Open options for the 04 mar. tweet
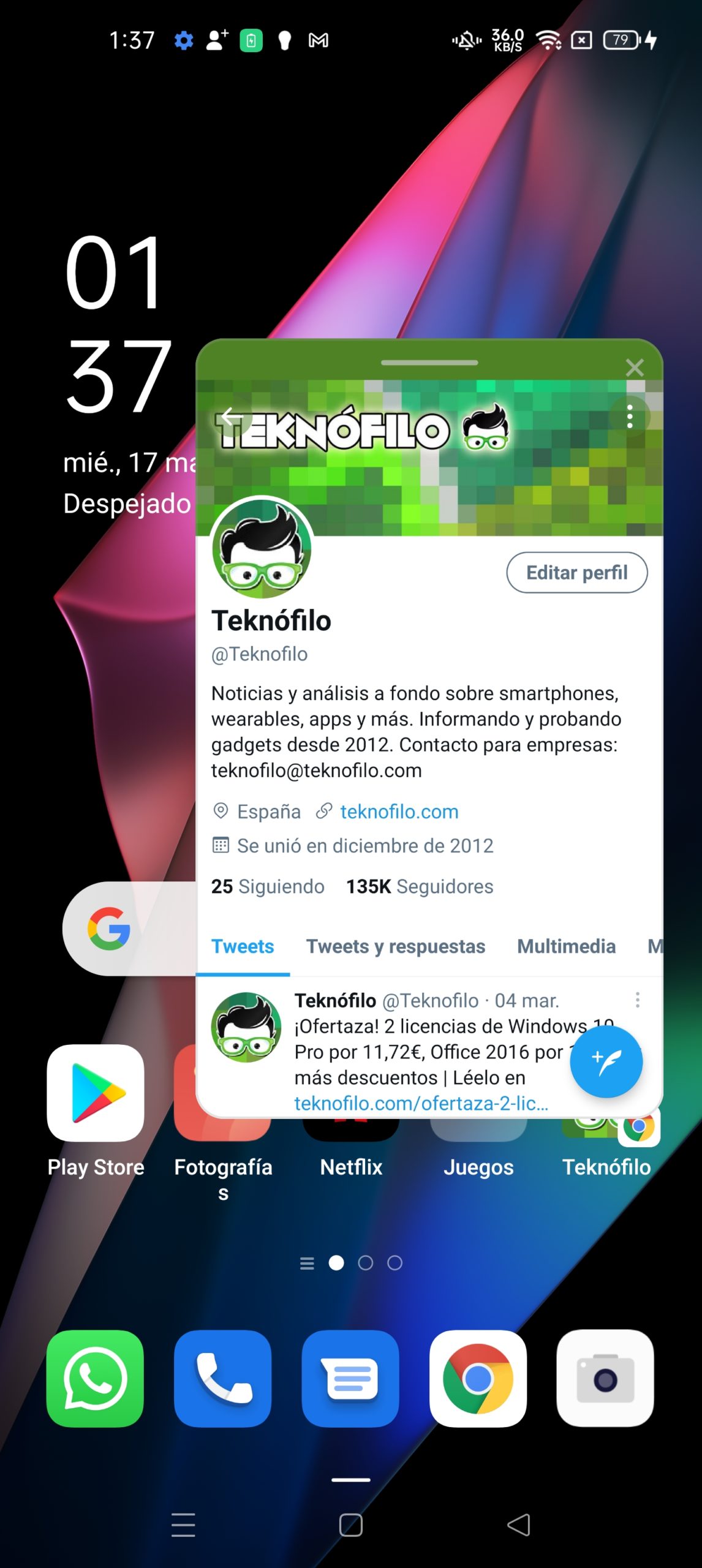Image resolution: width=702 pixels, height=1568 pixels. [638, 1000]
